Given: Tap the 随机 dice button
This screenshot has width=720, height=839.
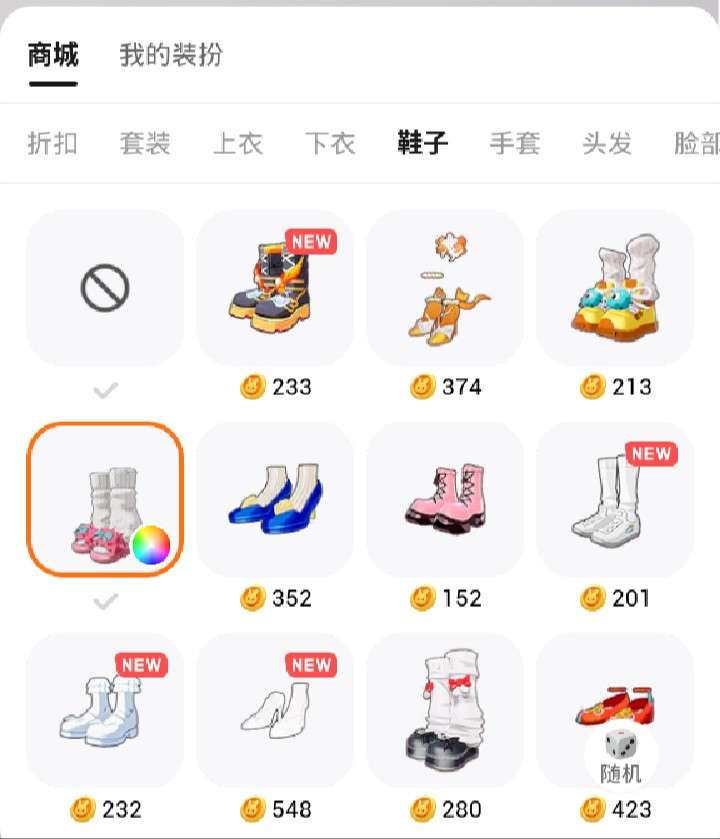Looking at the screenshot, I should point(620,755).
